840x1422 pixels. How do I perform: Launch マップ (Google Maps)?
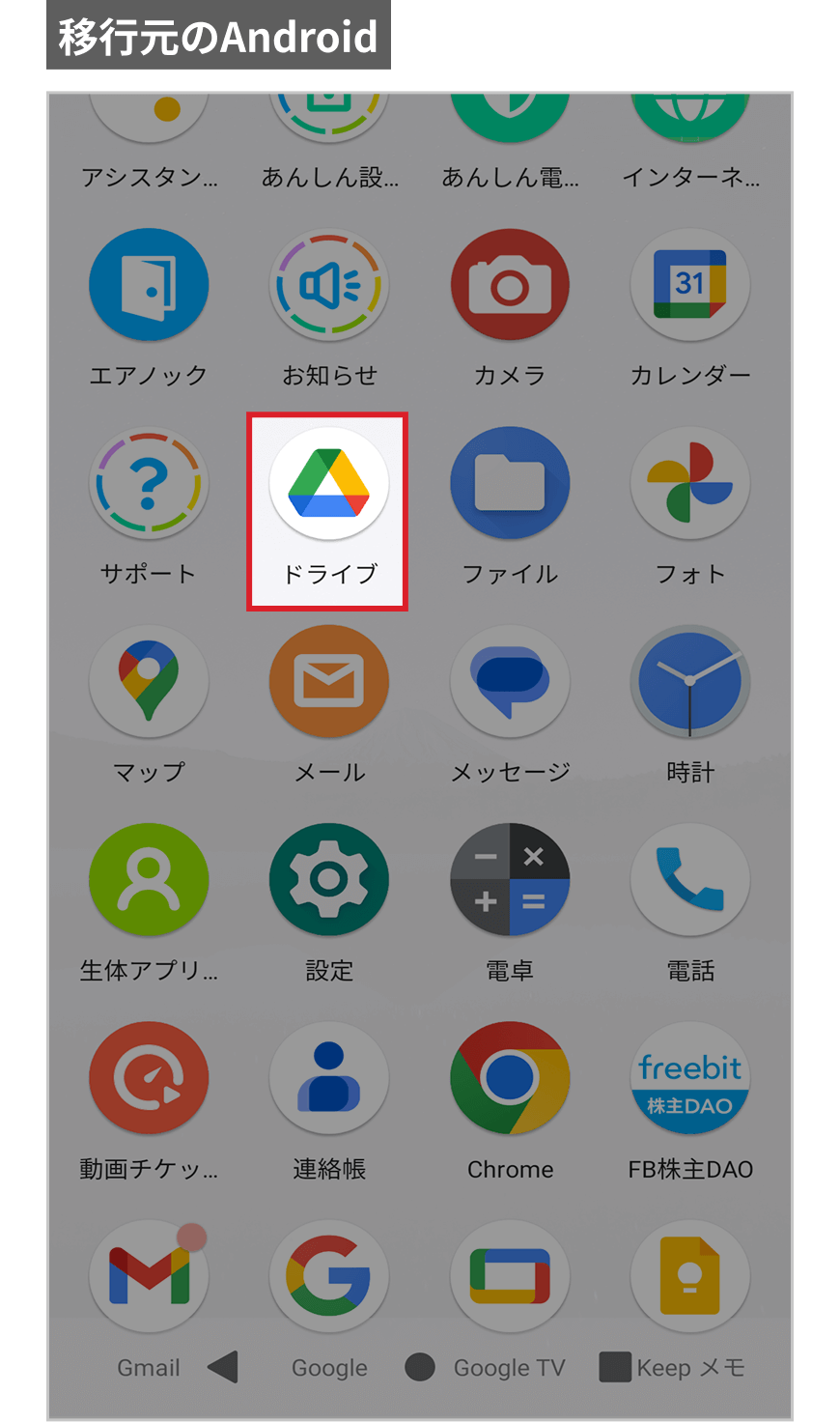149,684
